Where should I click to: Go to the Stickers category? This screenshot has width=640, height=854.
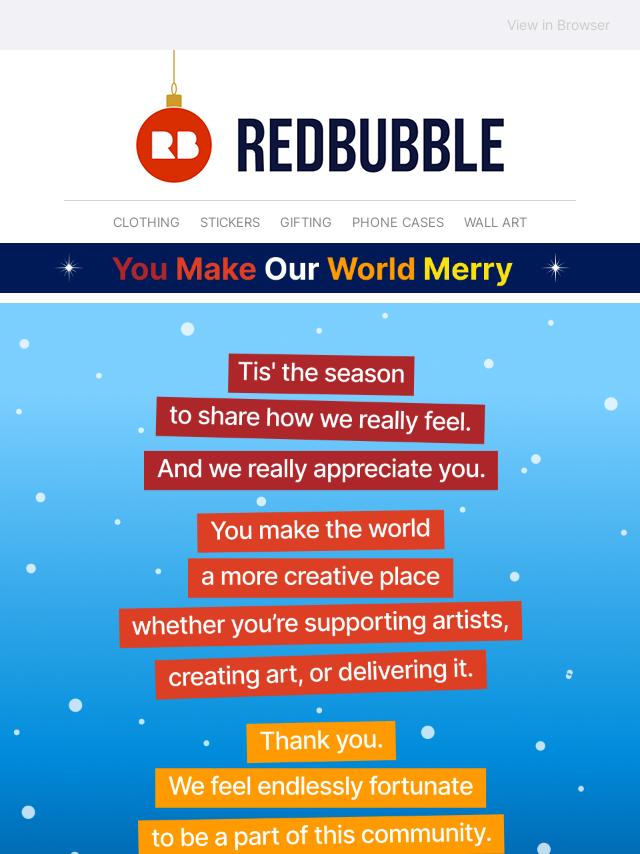point(230,222)
